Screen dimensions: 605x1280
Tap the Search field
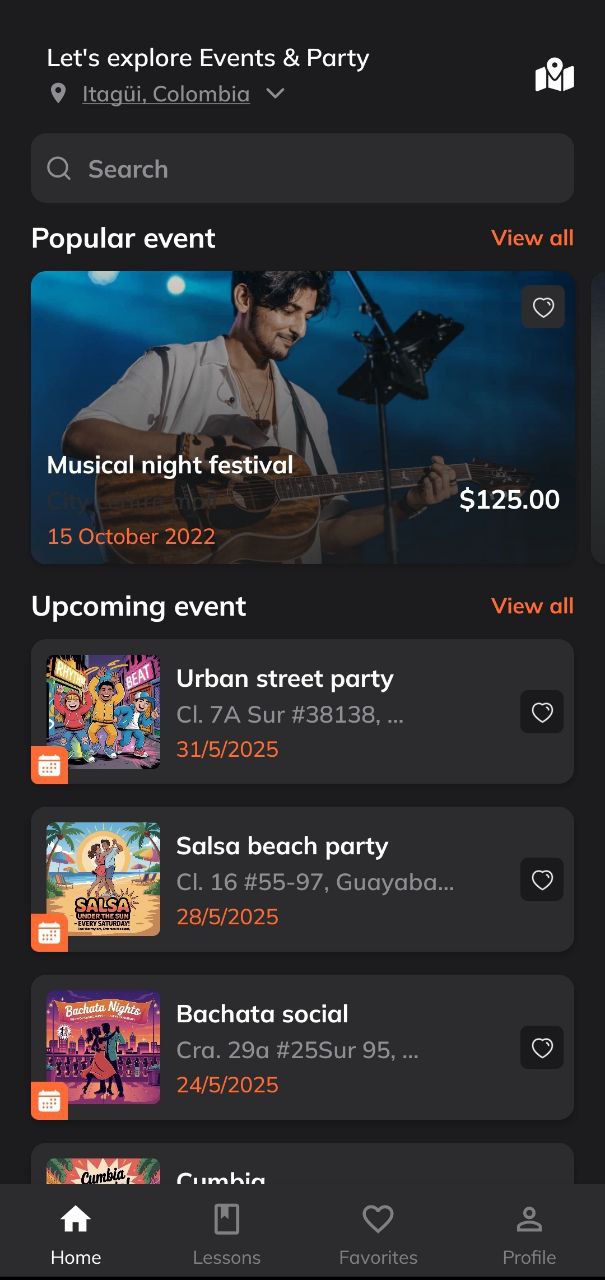click(x=302, y=169)
